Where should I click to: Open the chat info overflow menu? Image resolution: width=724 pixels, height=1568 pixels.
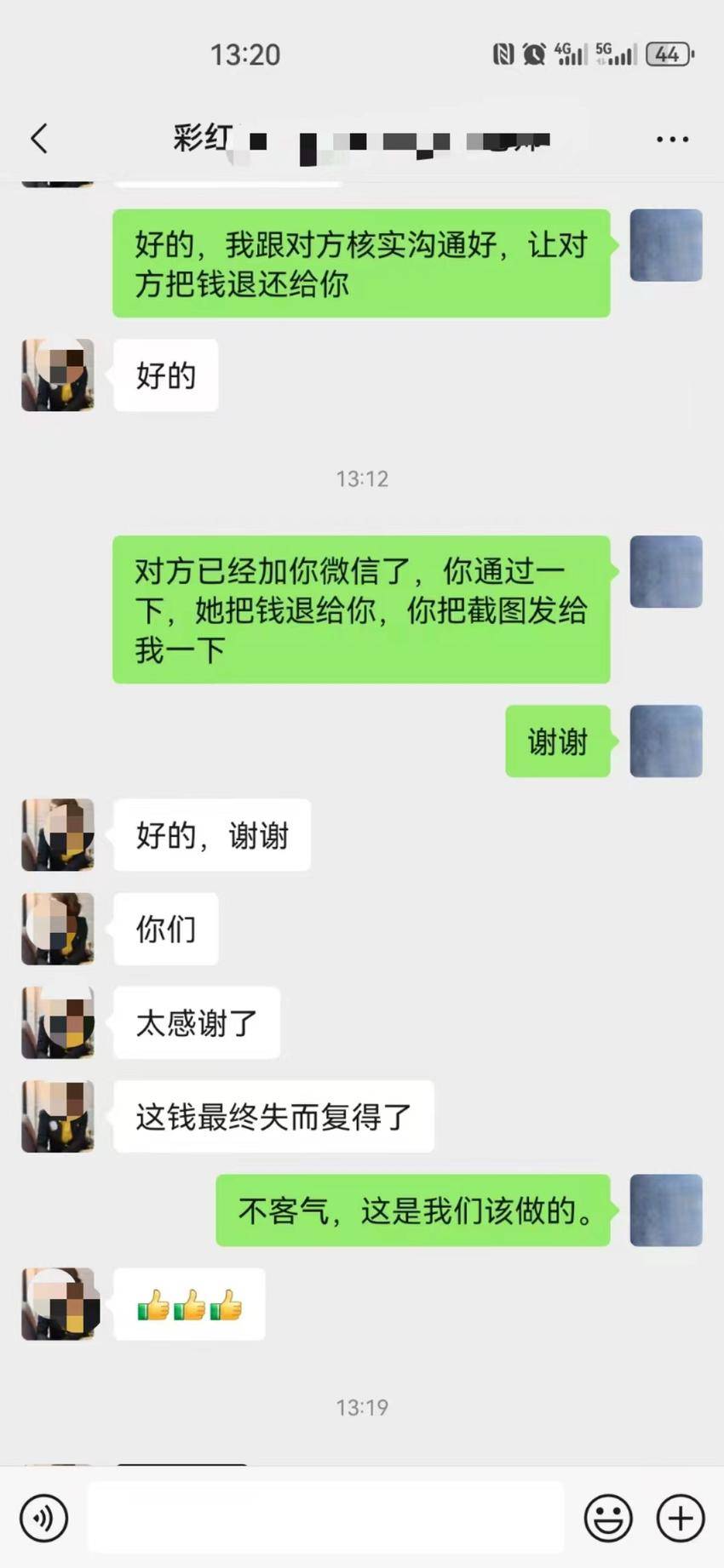click(x=672, y=139)
